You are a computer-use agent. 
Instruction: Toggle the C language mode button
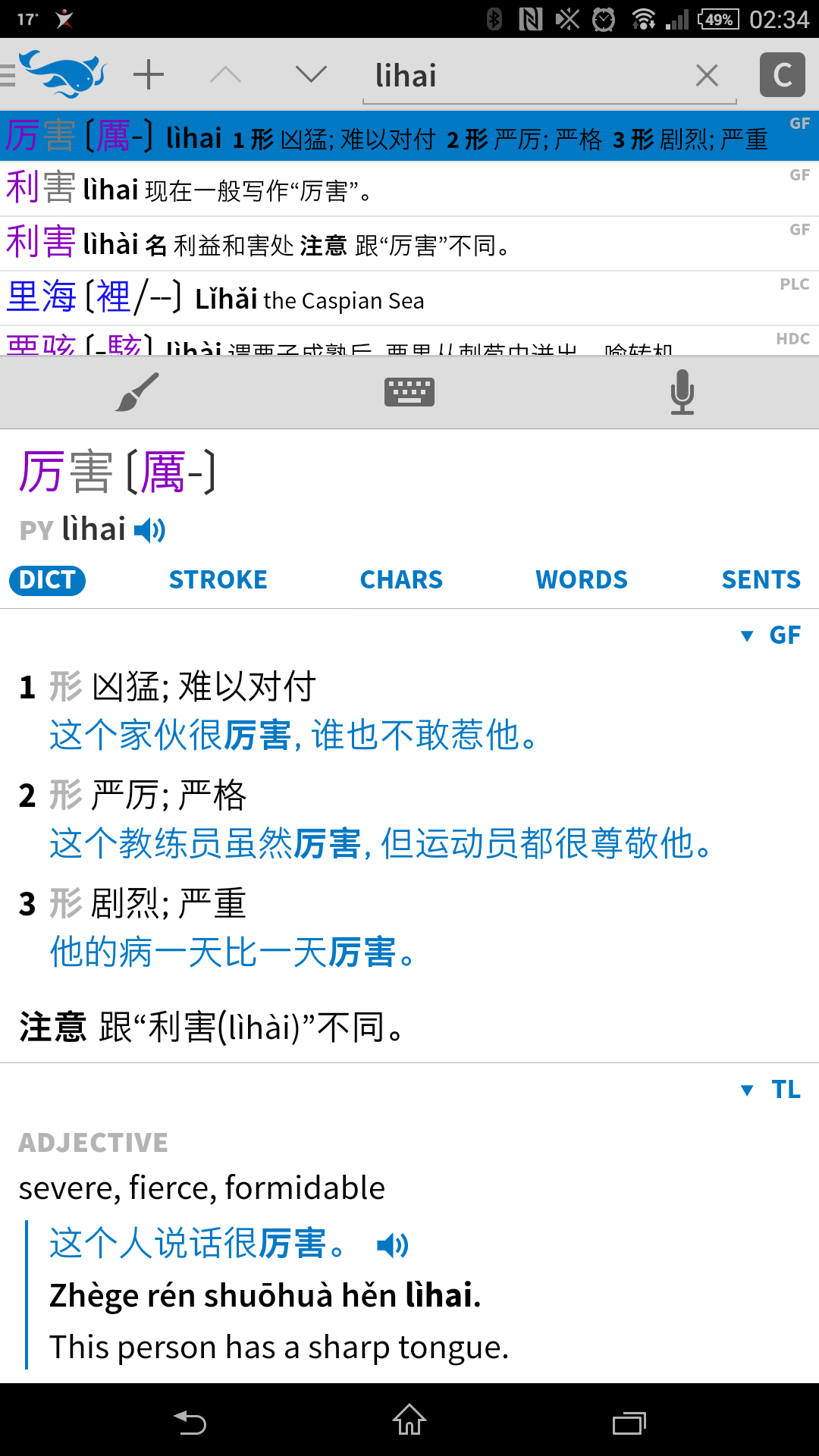click(x=783, y=74)
